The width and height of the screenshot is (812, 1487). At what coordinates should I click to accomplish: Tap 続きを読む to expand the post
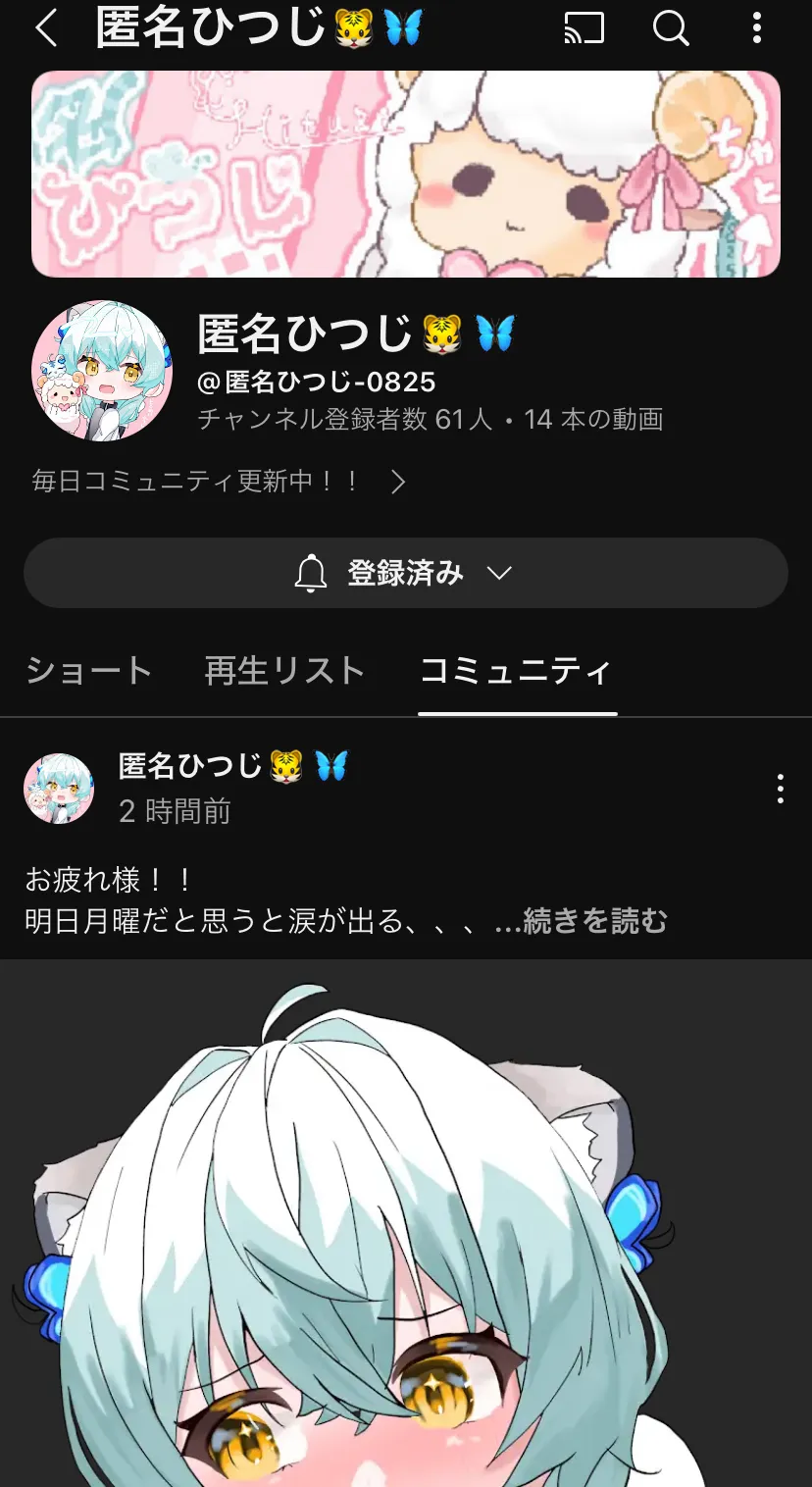click(595, 921)
